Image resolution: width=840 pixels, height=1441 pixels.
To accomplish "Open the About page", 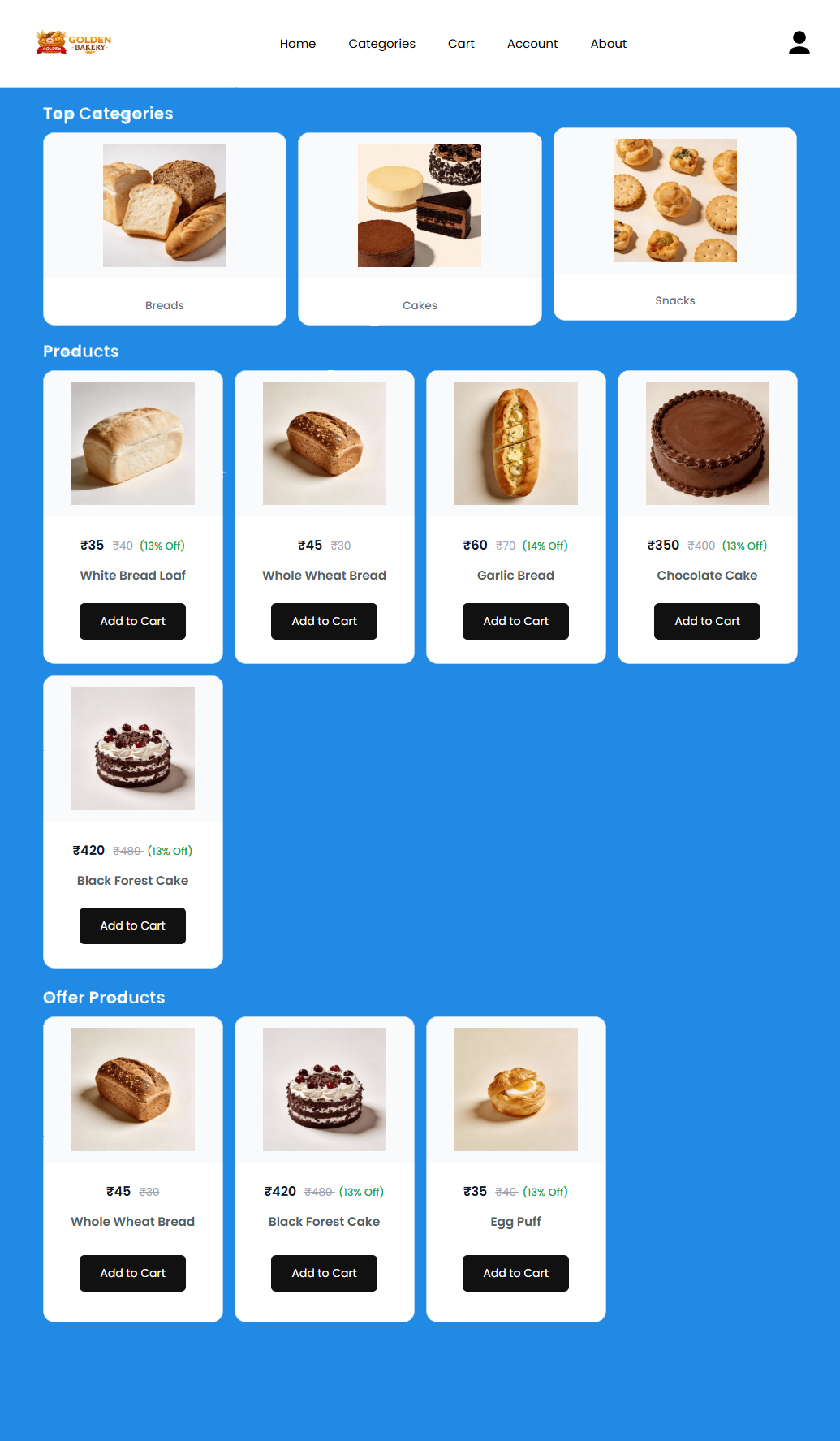I will click(x=608, y=44).
